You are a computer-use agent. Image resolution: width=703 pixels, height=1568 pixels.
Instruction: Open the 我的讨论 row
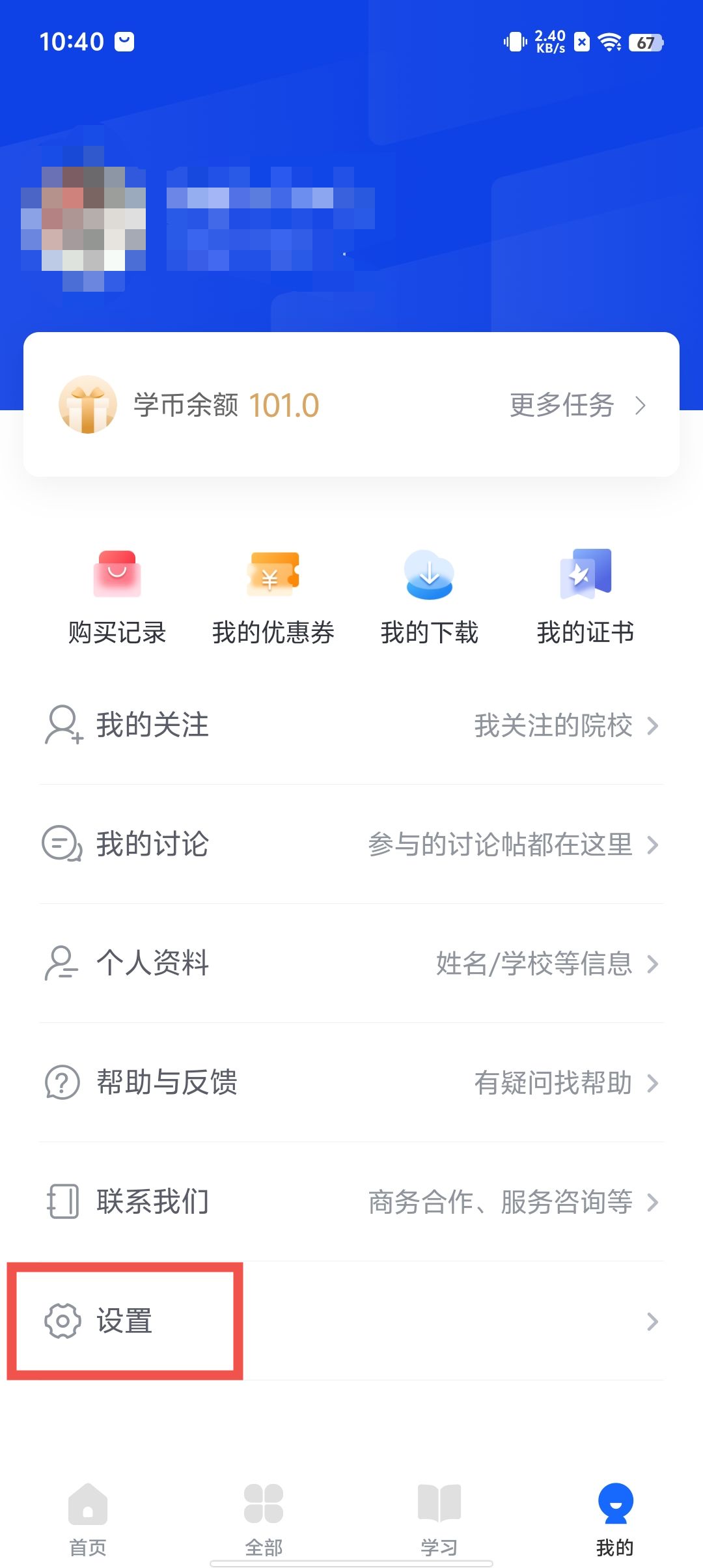(x=351, y=844)
